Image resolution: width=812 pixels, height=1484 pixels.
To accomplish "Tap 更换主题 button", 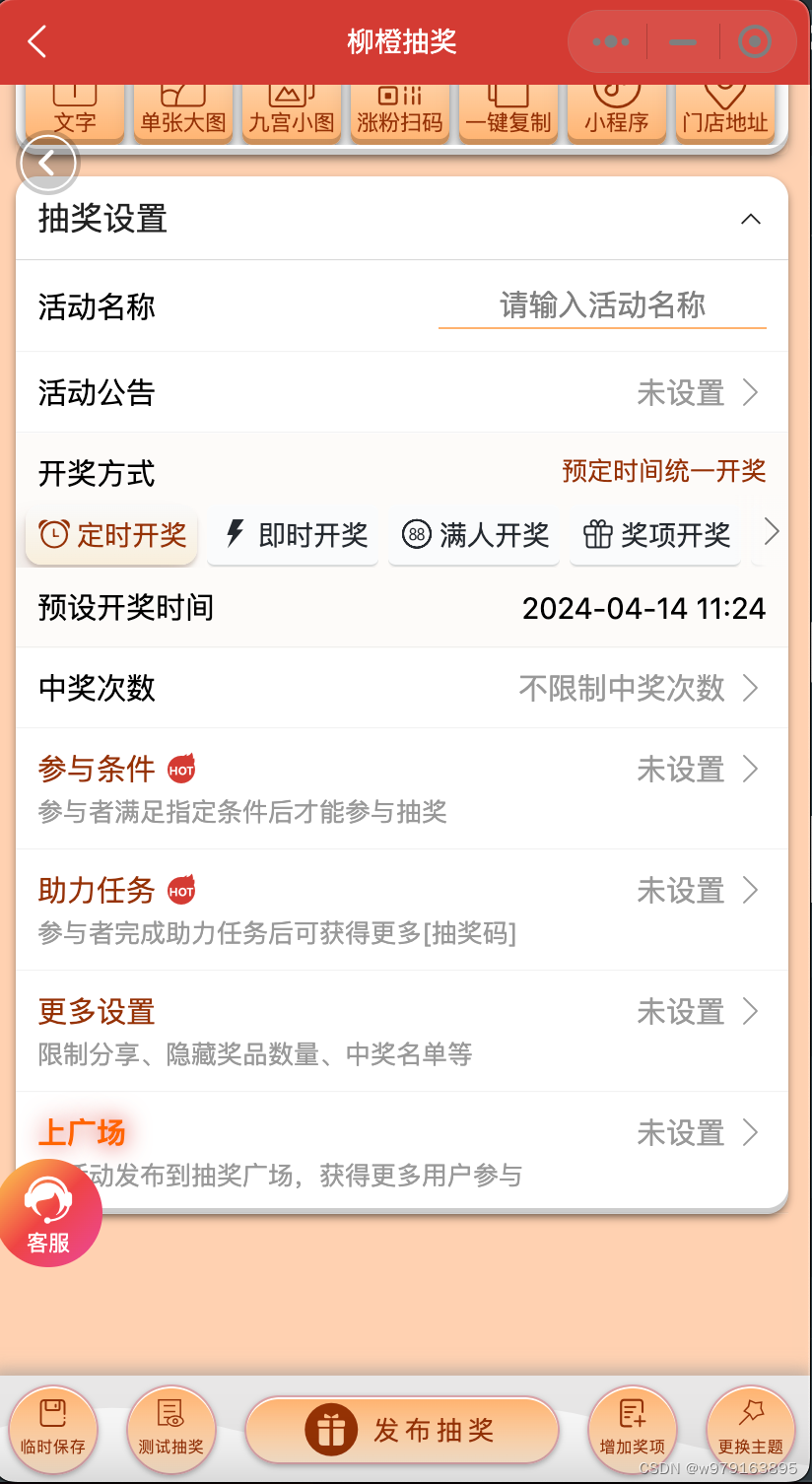I will coord(751,1429).
